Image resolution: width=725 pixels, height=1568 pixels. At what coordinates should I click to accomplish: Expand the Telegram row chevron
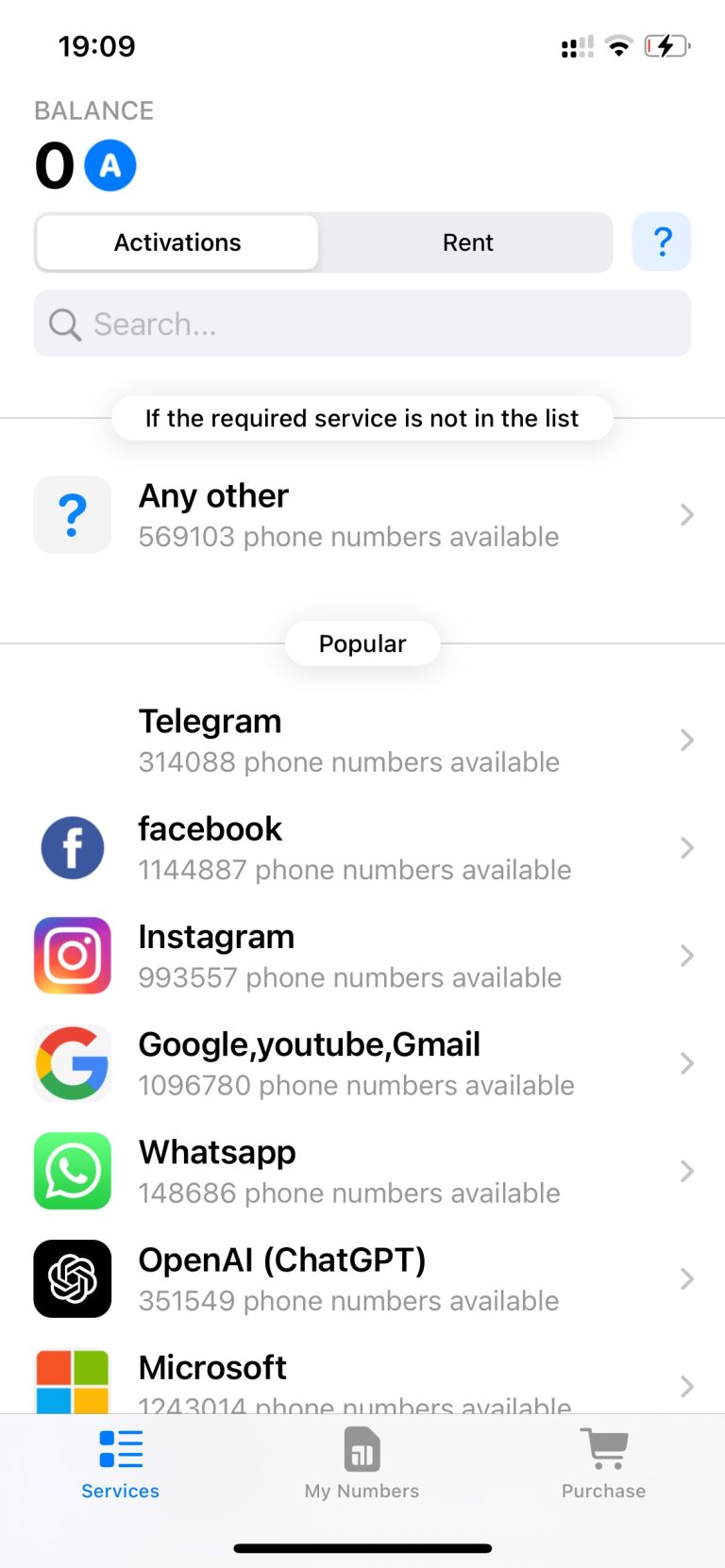pos(687,741)
